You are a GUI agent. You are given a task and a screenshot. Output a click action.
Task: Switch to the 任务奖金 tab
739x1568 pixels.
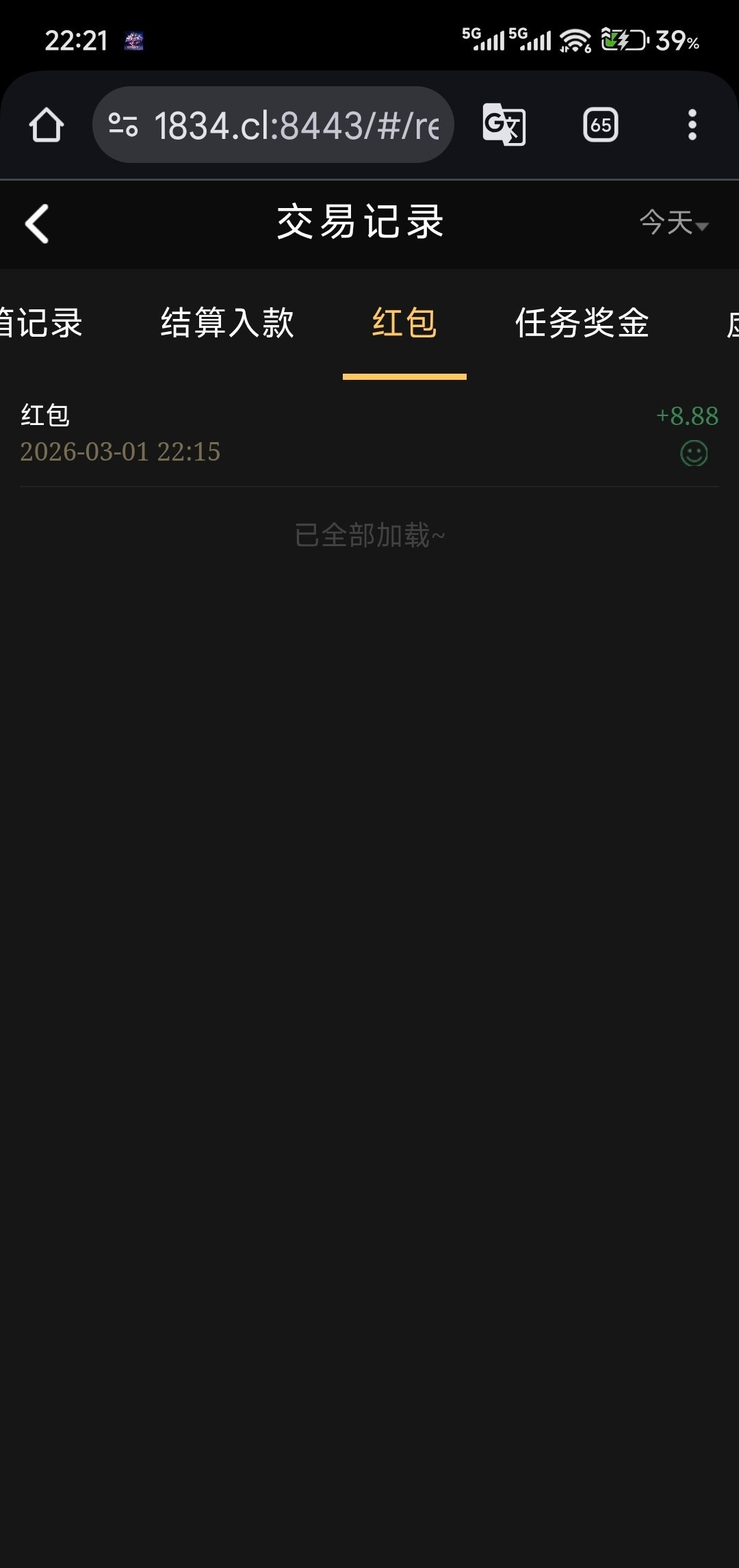coord(582,323)
